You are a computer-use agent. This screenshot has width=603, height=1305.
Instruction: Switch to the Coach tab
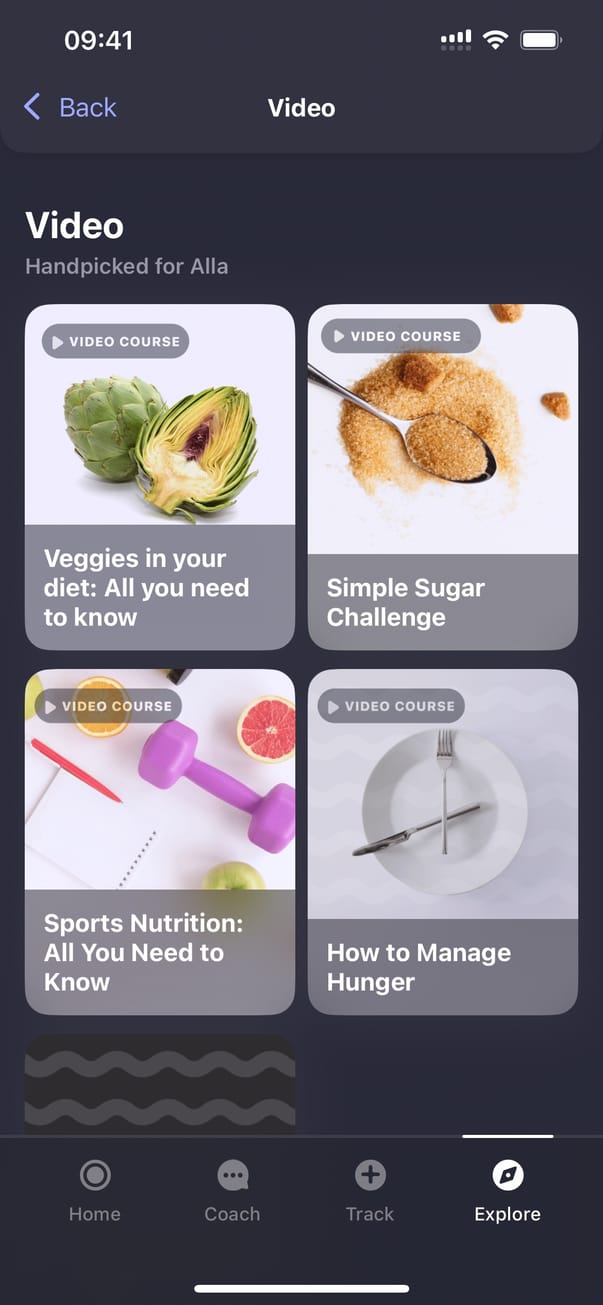[232, 1191]
